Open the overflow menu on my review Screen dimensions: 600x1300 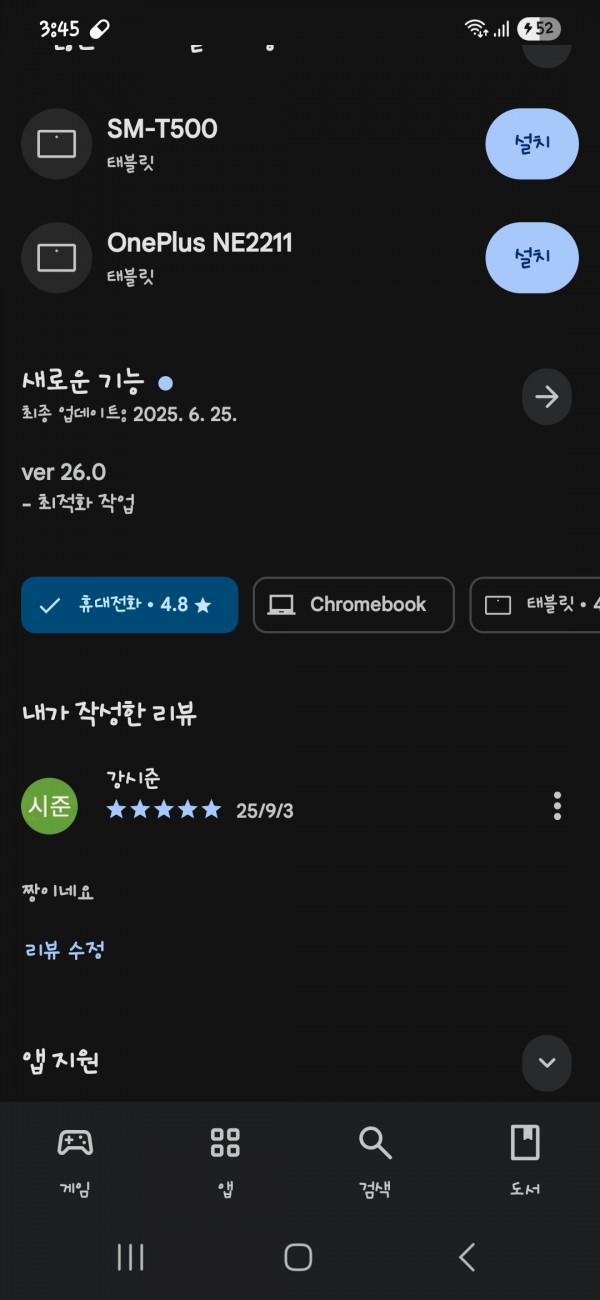557,805
